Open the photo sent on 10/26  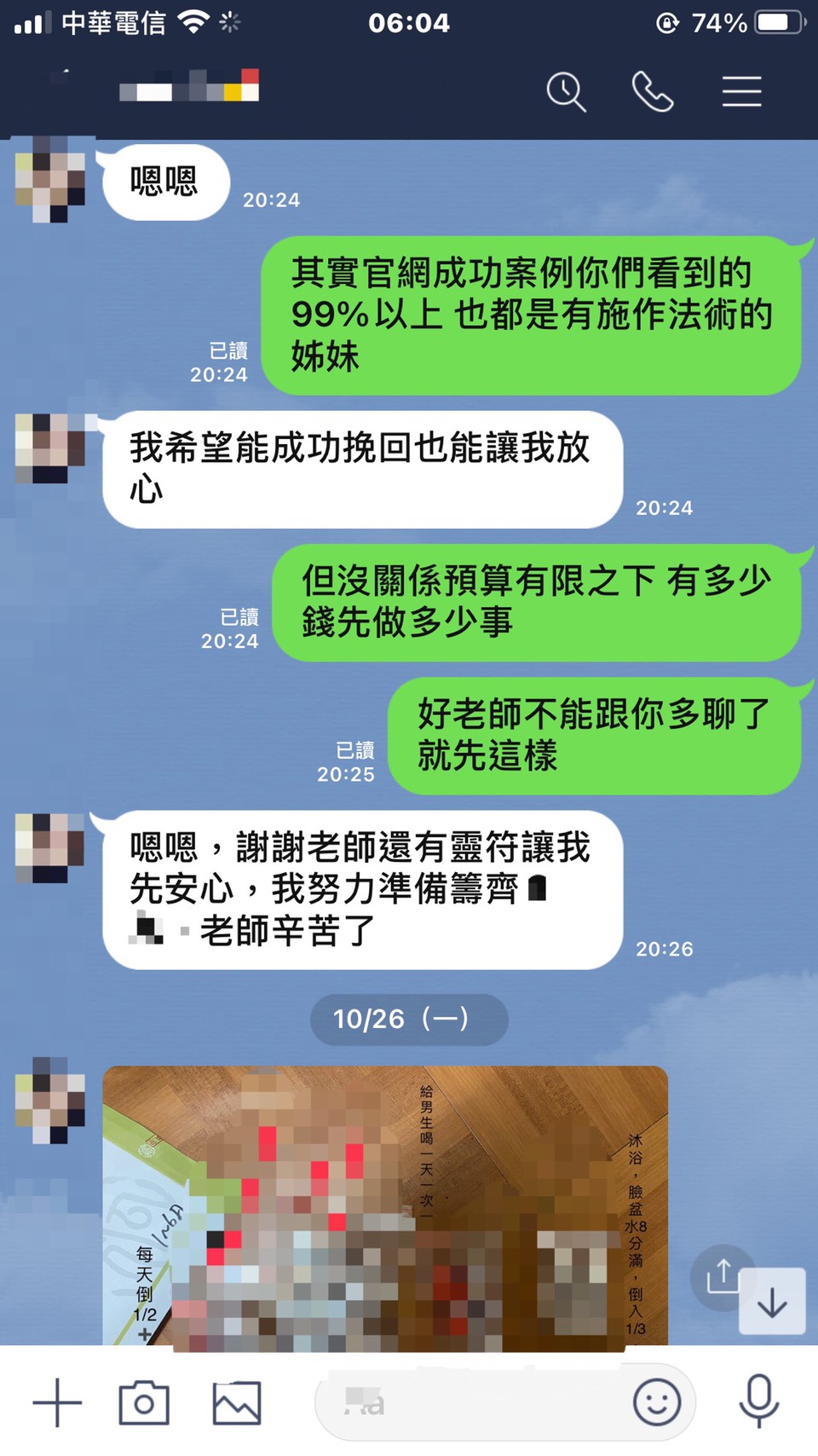(385, 1206)
